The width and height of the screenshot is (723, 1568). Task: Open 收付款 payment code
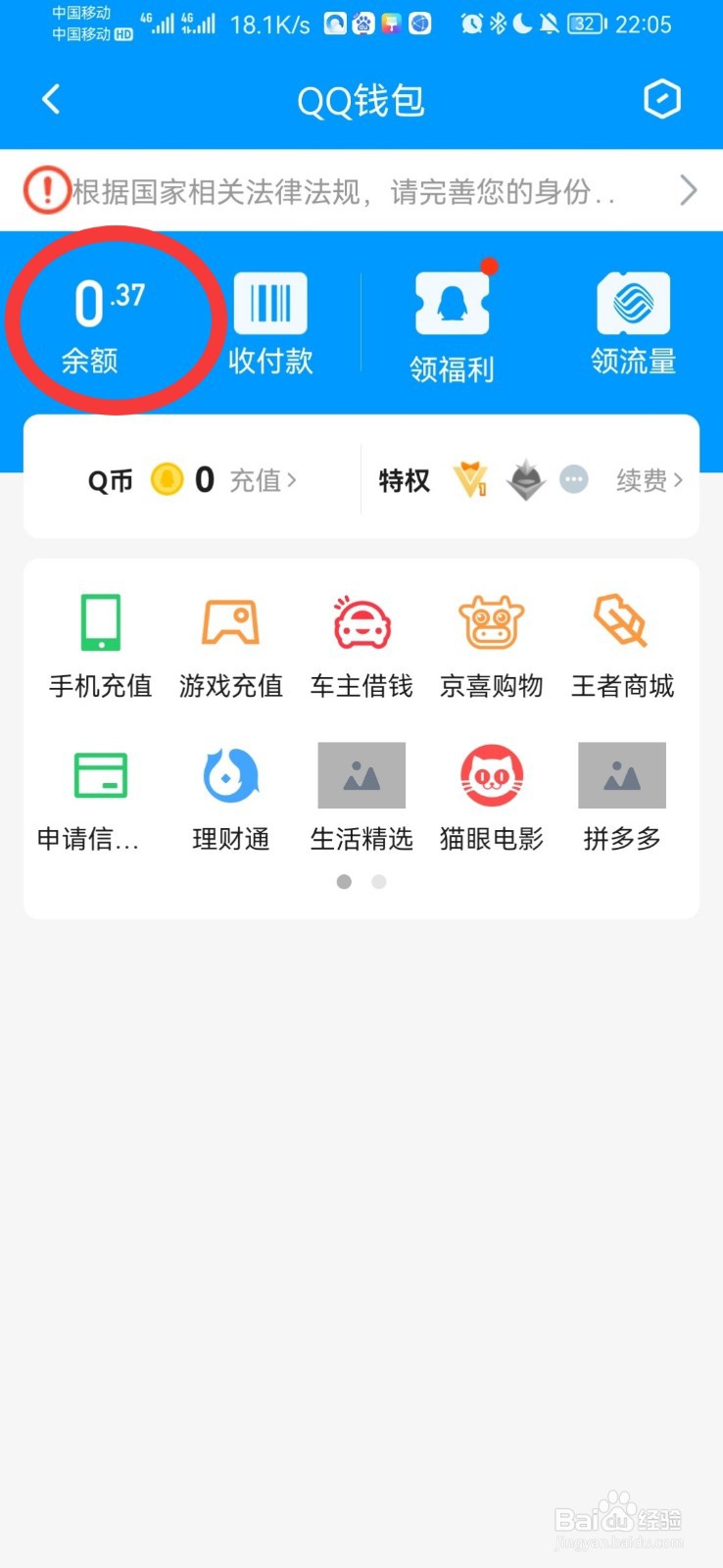pyautogui.click(x=270, y=324)
